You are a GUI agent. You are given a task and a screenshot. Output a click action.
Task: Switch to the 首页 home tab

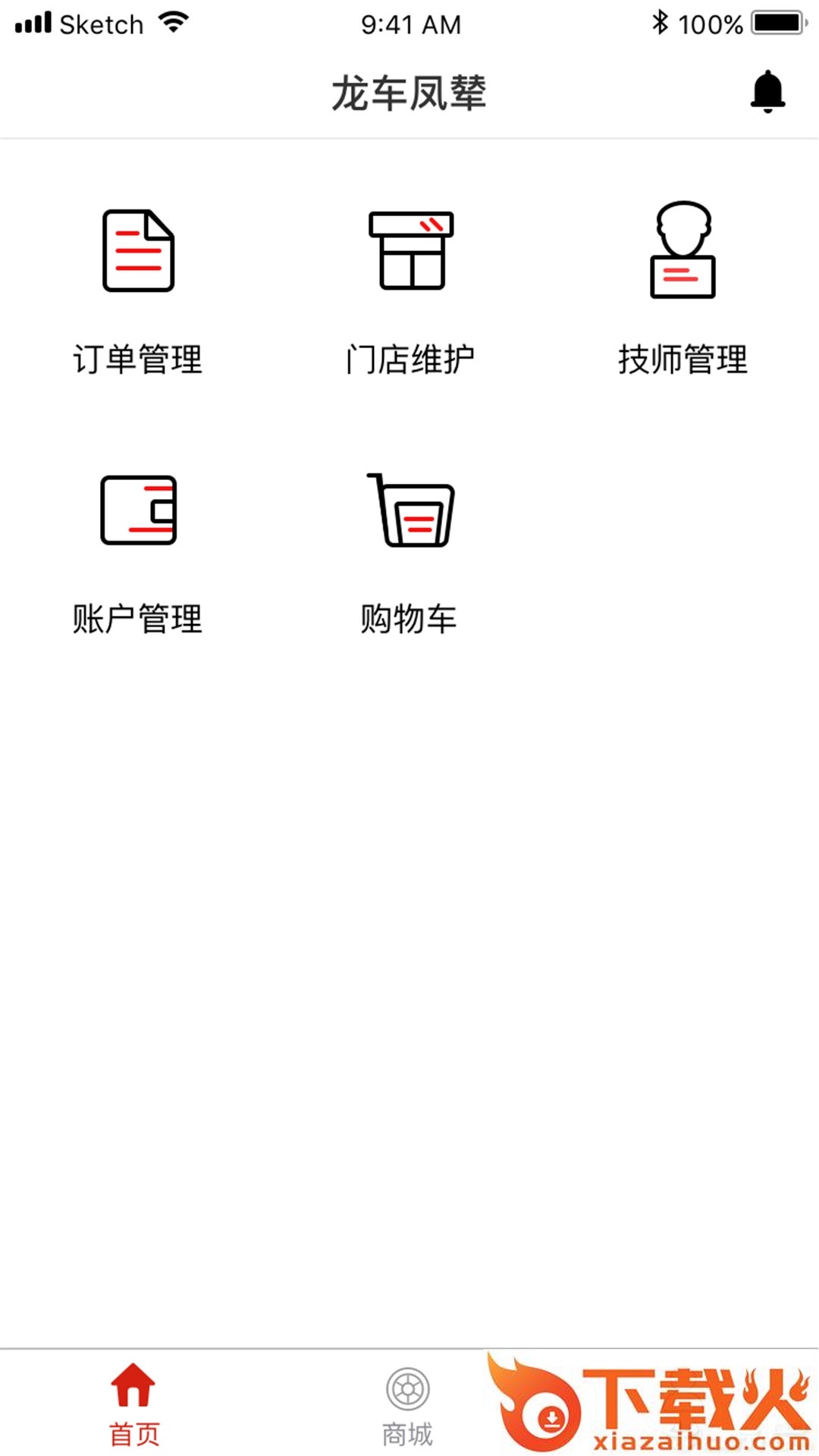point(134,1404)
